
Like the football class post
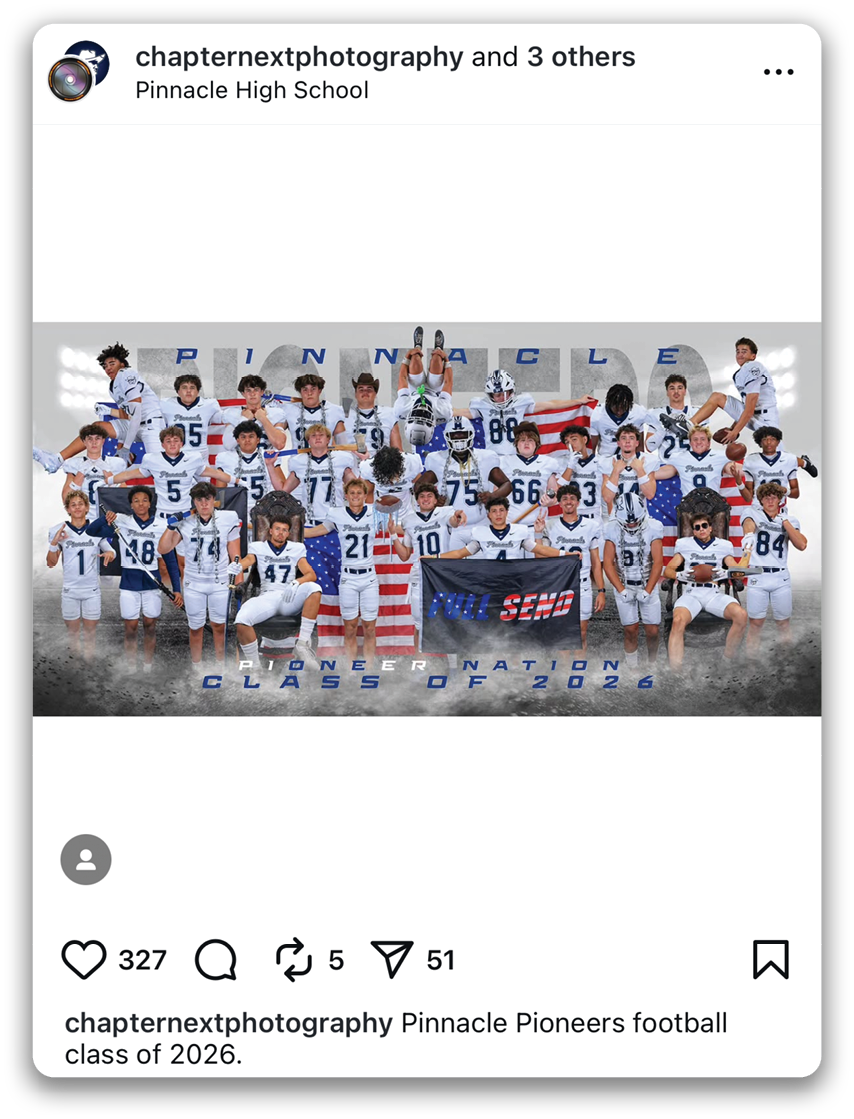[x=84, y=961]
